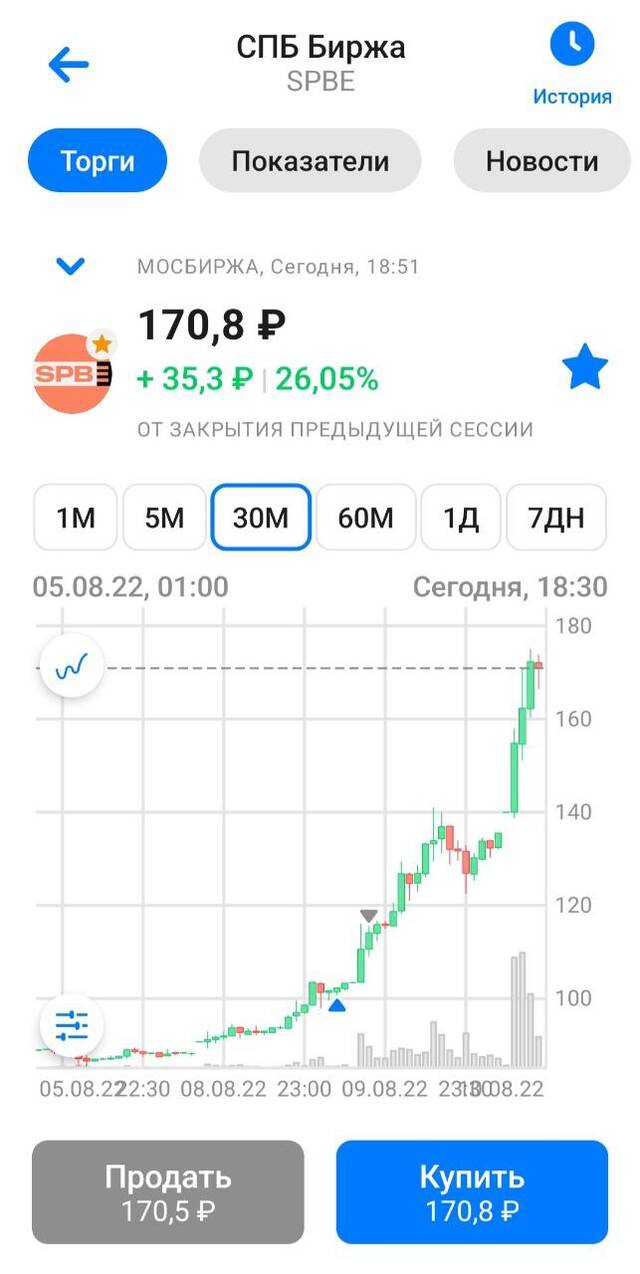The image size is (640, 1274).
Task: Go back with the top-left arrow
Action: coord(68,66)
